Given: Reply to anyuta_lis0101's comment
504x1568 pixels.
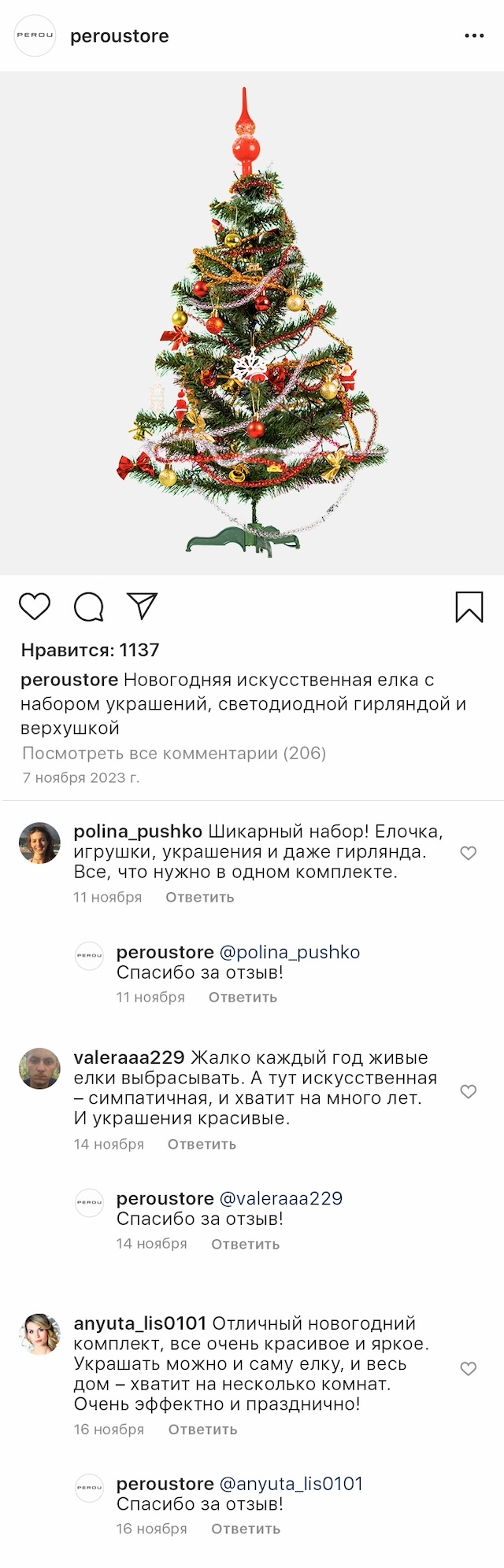Looking at the screenshot, I should point(202,1430).
